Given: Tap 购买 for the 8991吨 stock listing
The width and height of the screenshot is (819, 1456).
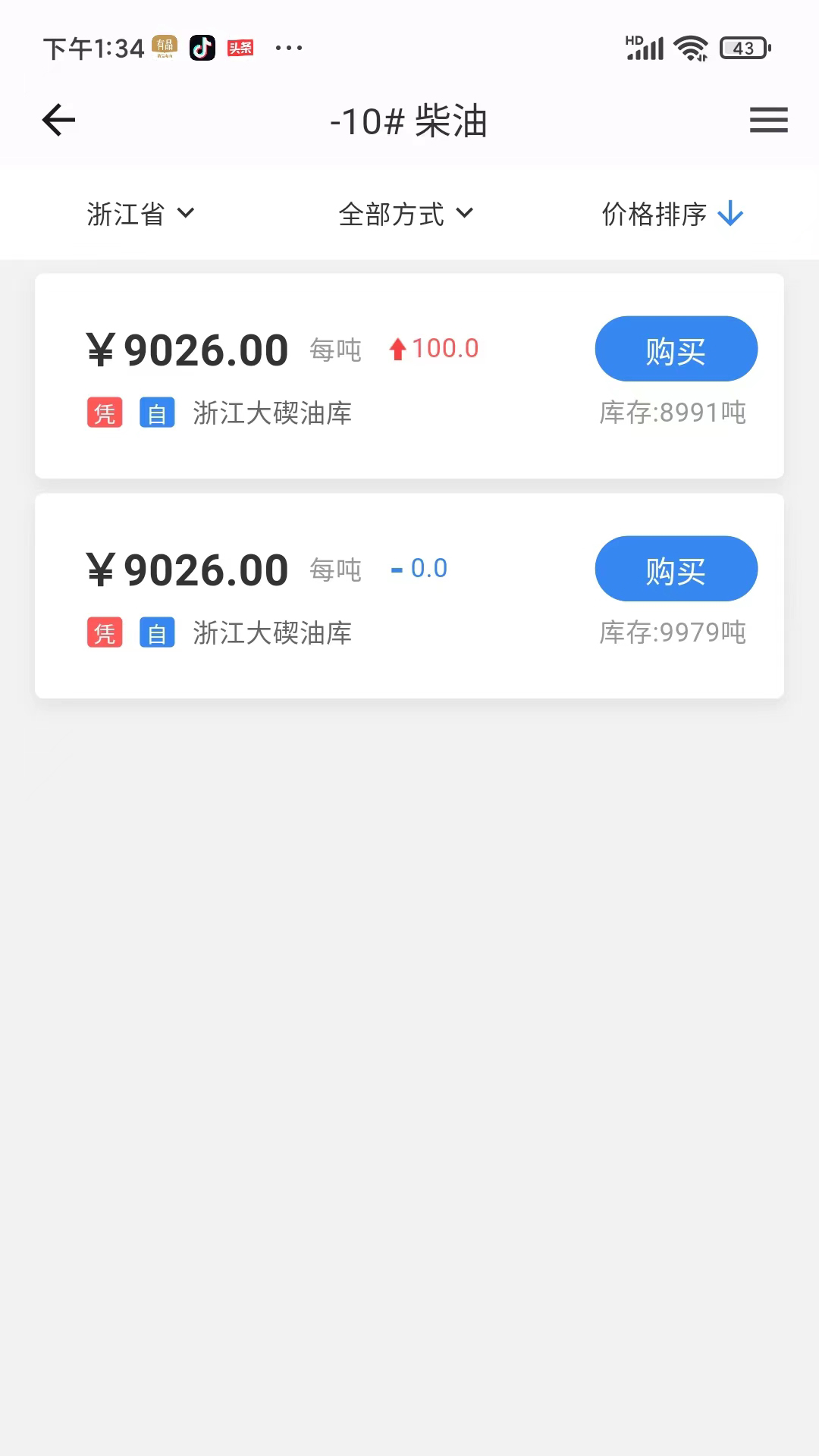Looking at the screenshot, I should pos(676,349).
